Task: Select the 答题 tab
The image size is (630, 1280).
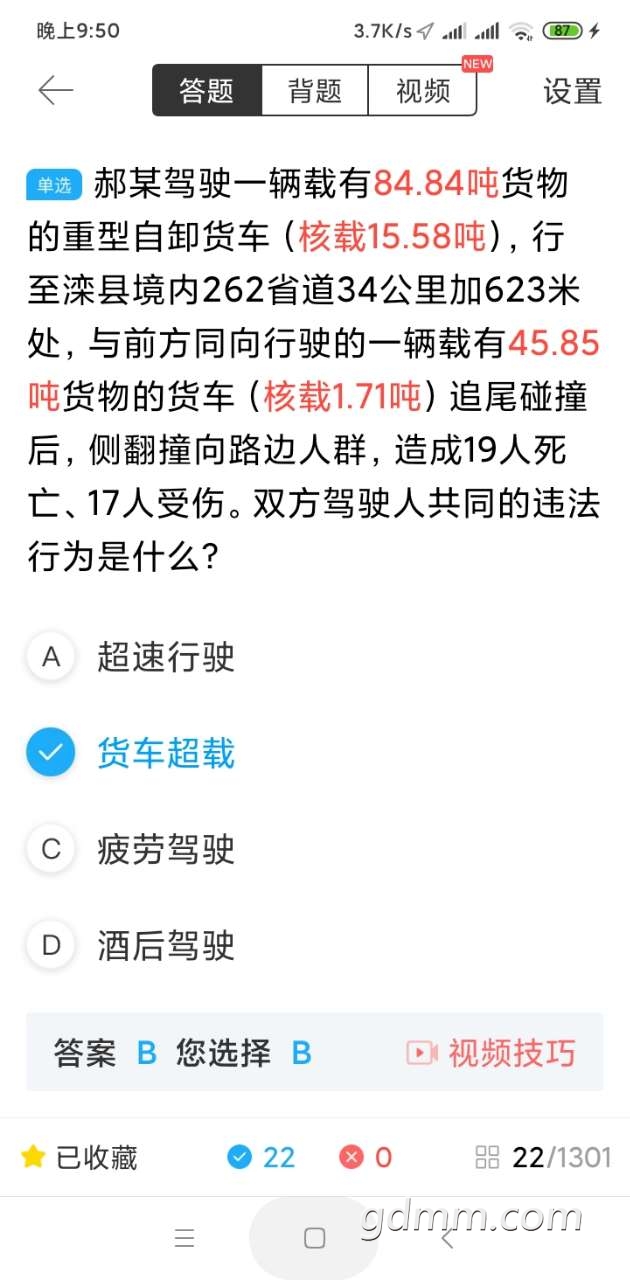Action: 207,91
